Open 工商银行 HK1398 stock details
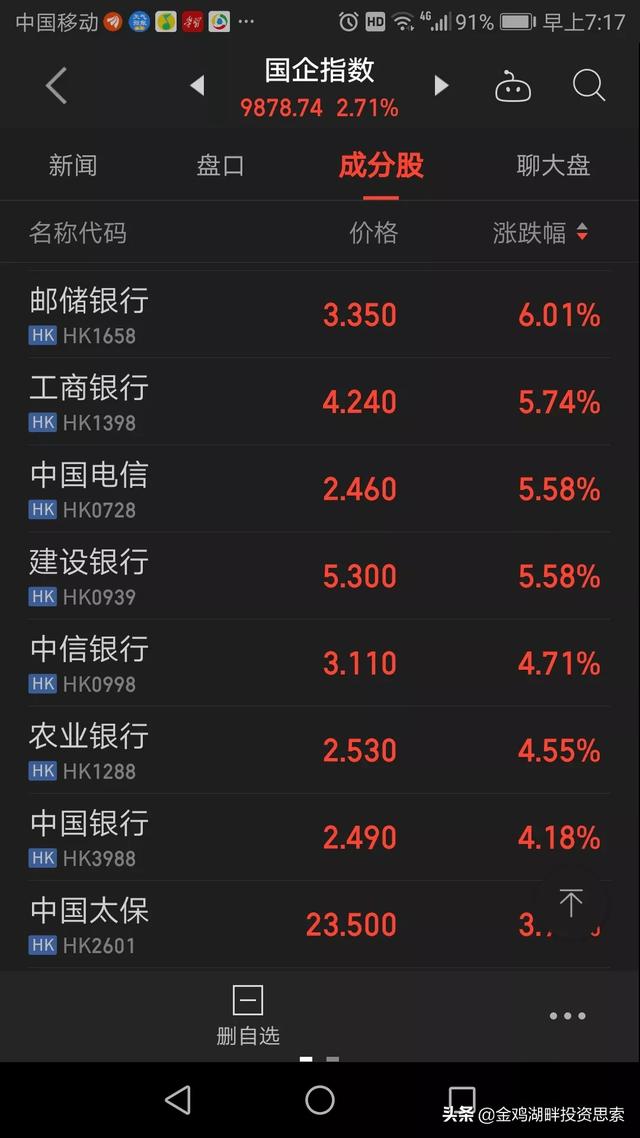Screen dimensions: 640x1138 320,401
